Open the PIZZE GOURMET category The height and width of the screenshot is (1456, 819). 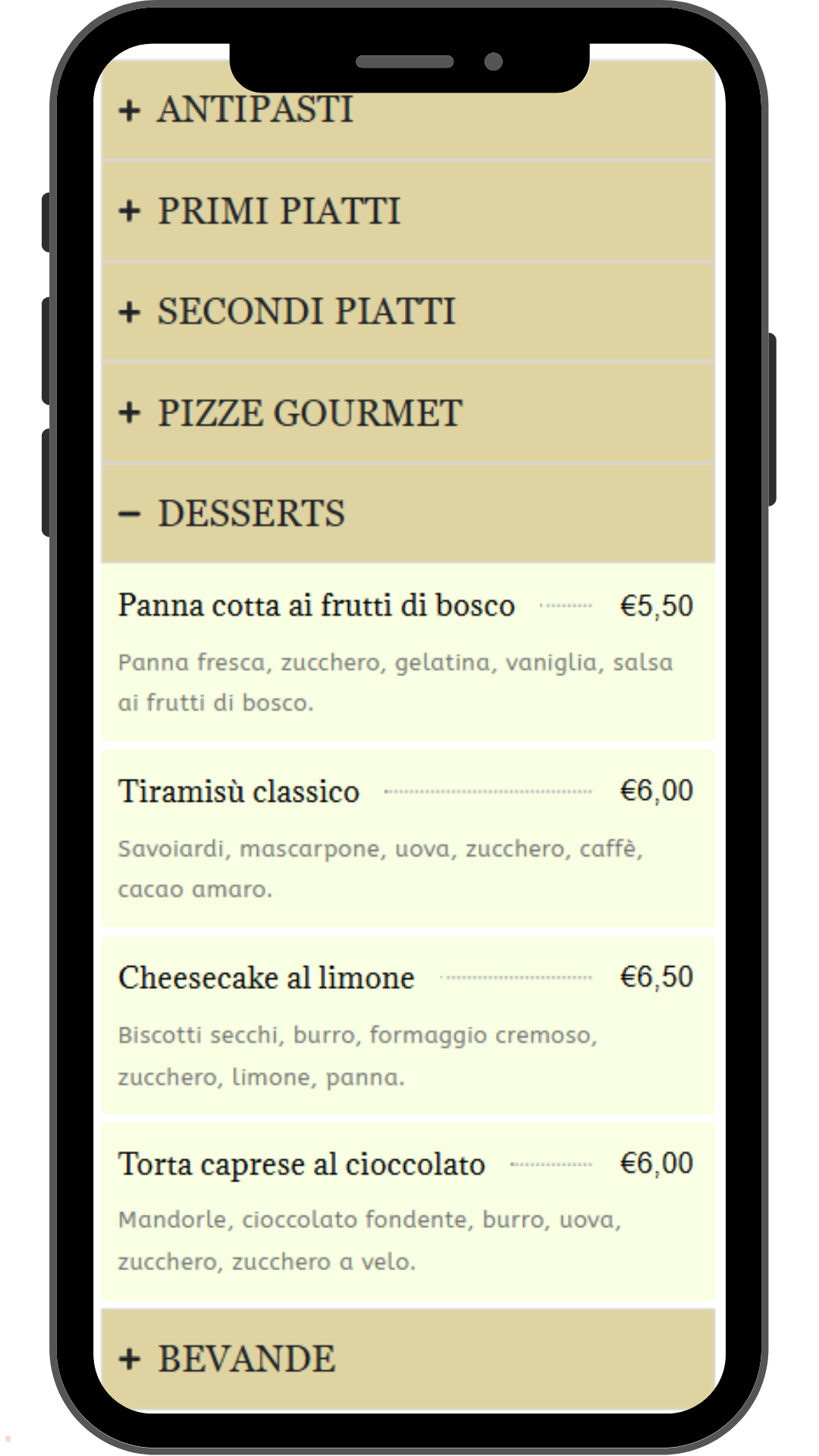309,413
